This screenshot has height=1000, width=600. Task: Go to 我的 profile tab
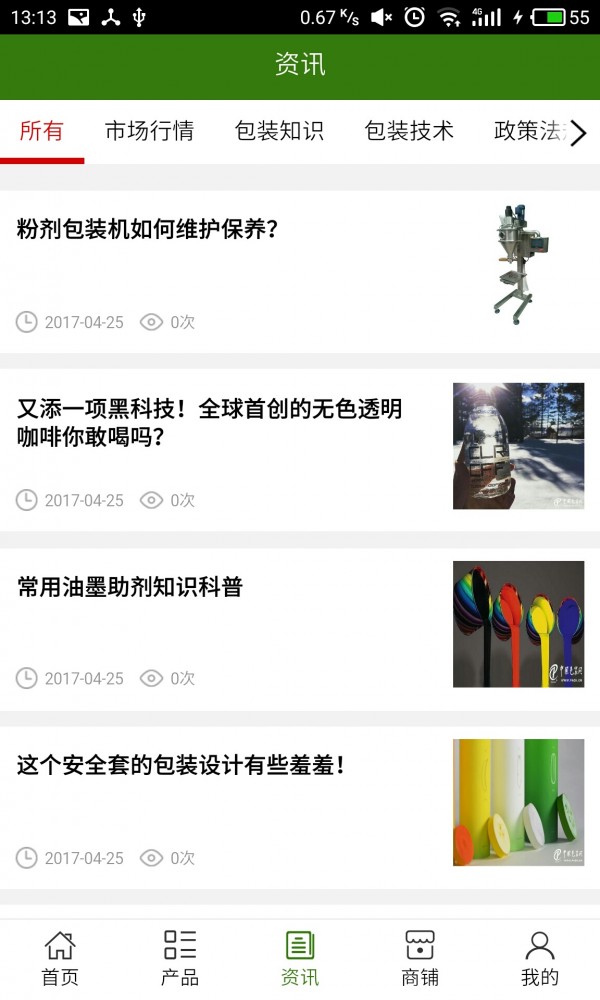pos(540,958)
